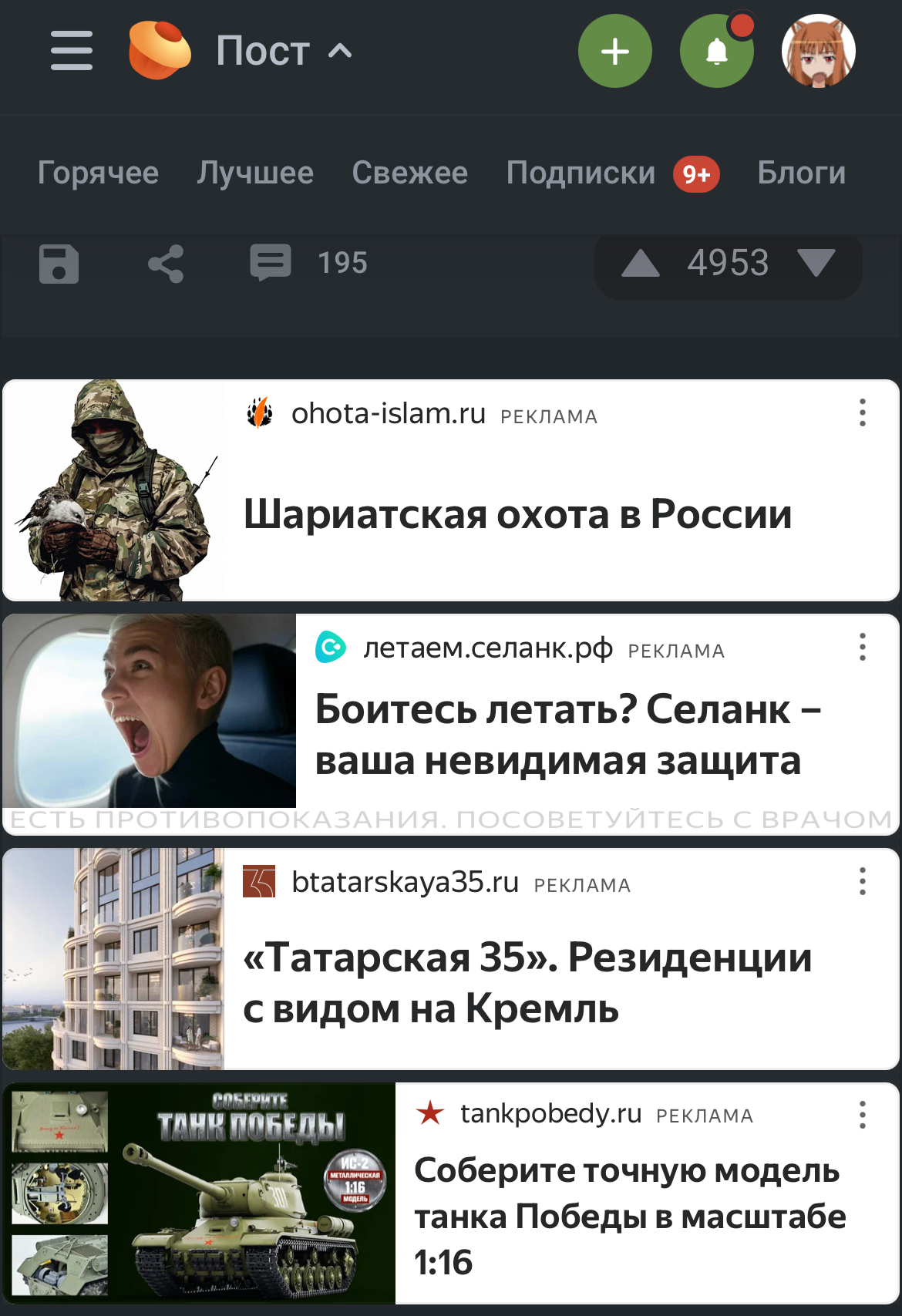The width and height of the screenshot is (902, 1316).
Task: Switch to the Горячее tab
Action: [x=98, y=173]
